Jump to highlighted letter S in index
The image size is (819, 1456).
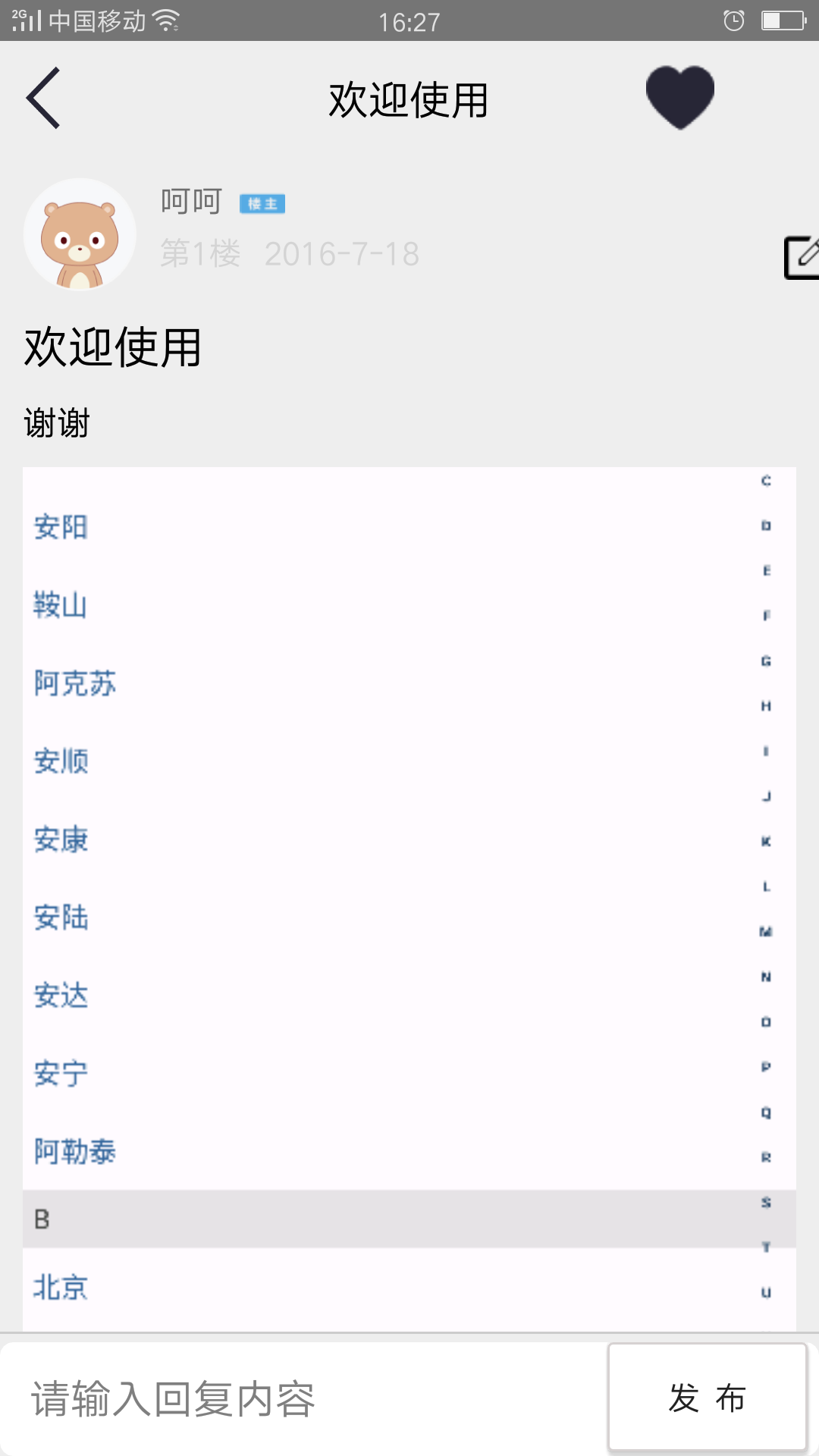765,1200
